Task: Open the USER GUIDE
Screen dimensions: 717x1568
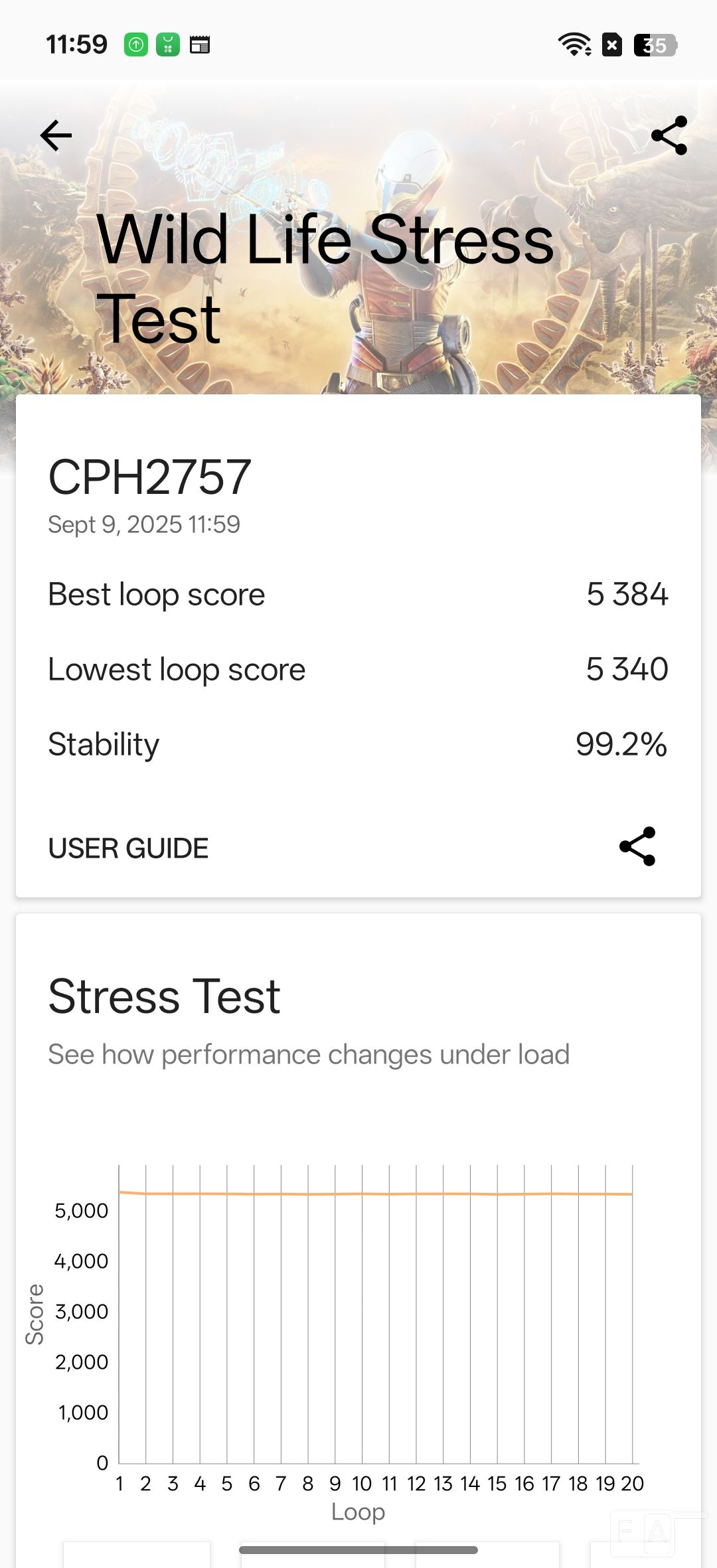Action: [128, 848]
